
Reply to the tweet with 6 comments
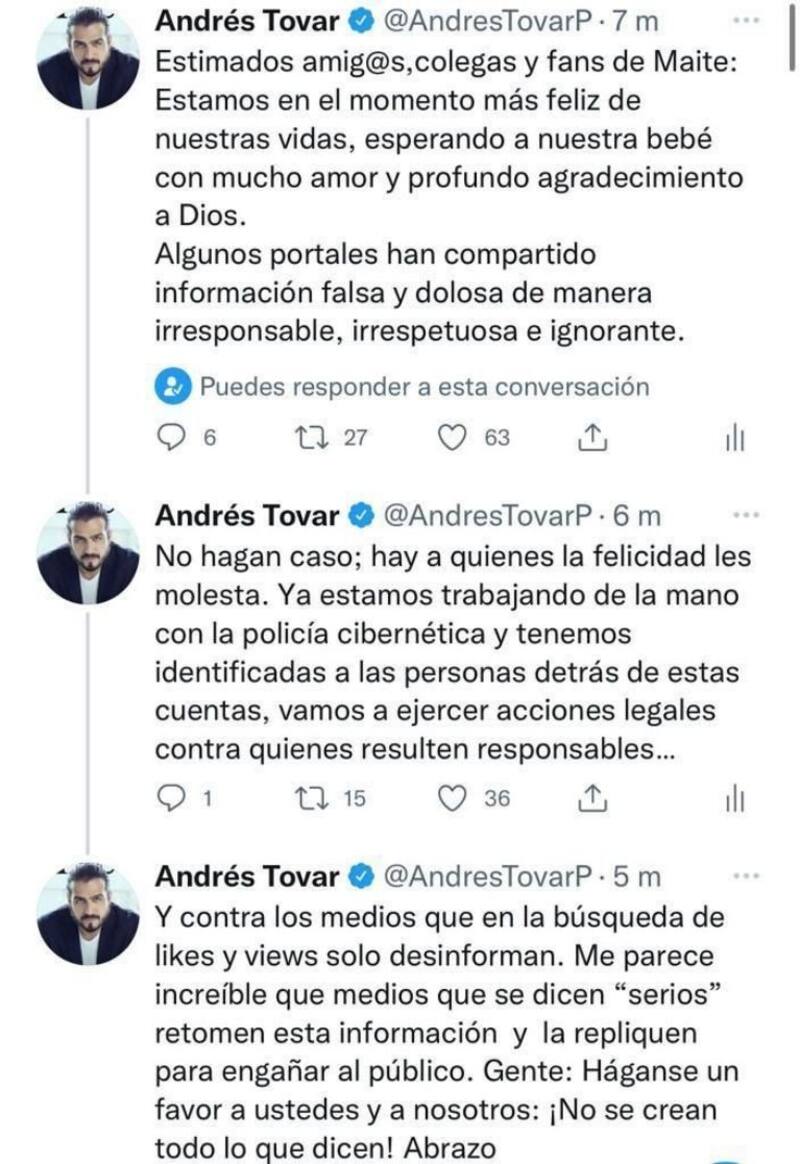(175, 438)
